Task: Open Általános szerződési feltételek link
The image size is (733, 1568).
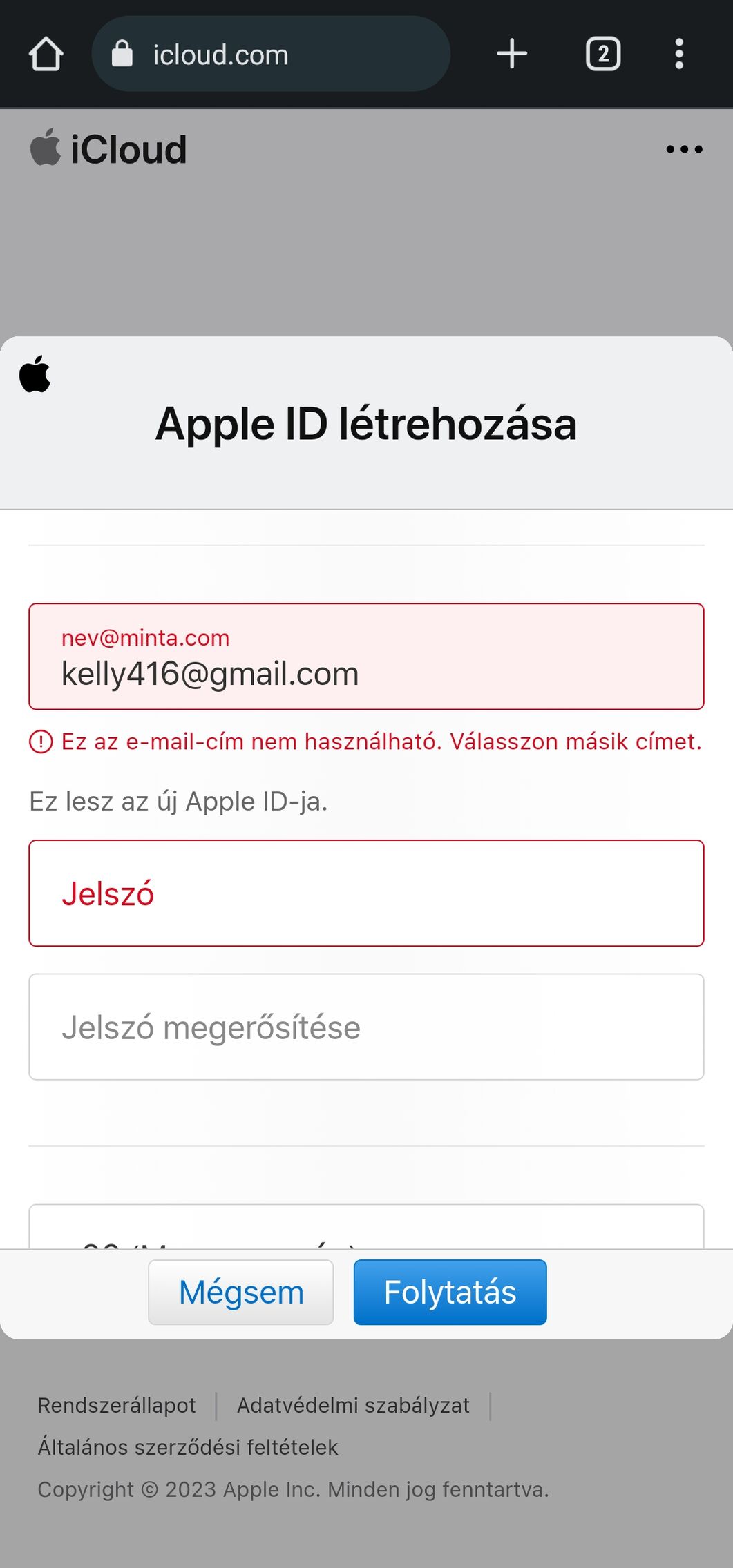Action: (188, 1446)
